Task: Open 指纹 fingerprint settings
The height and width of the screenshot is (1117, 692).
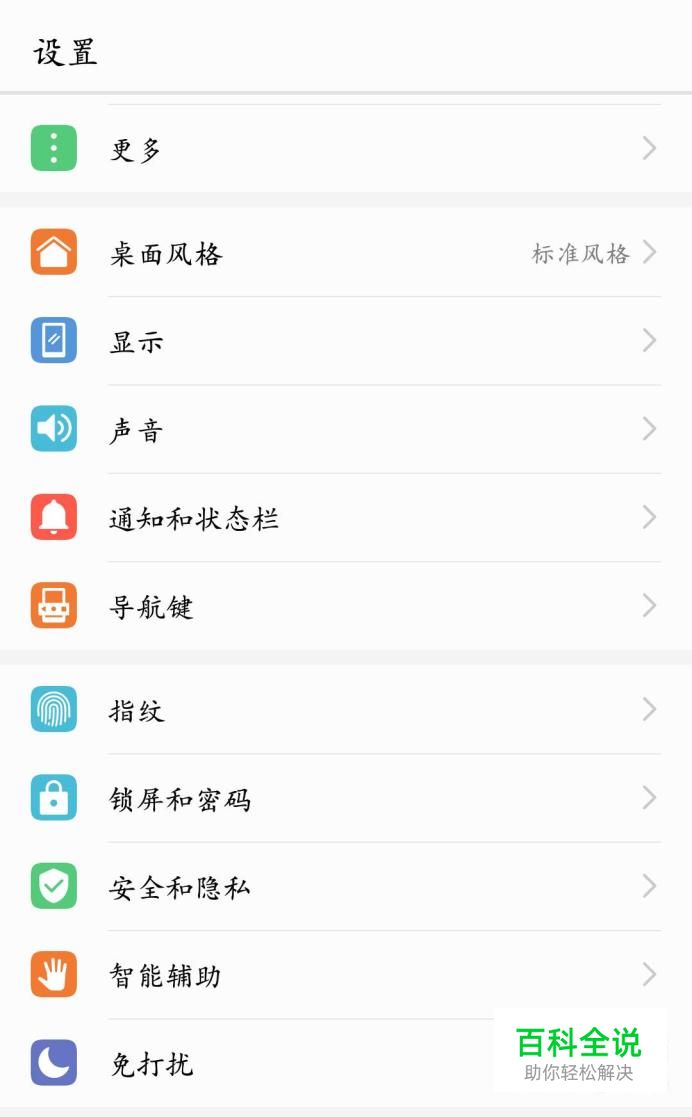Action: 136,711
